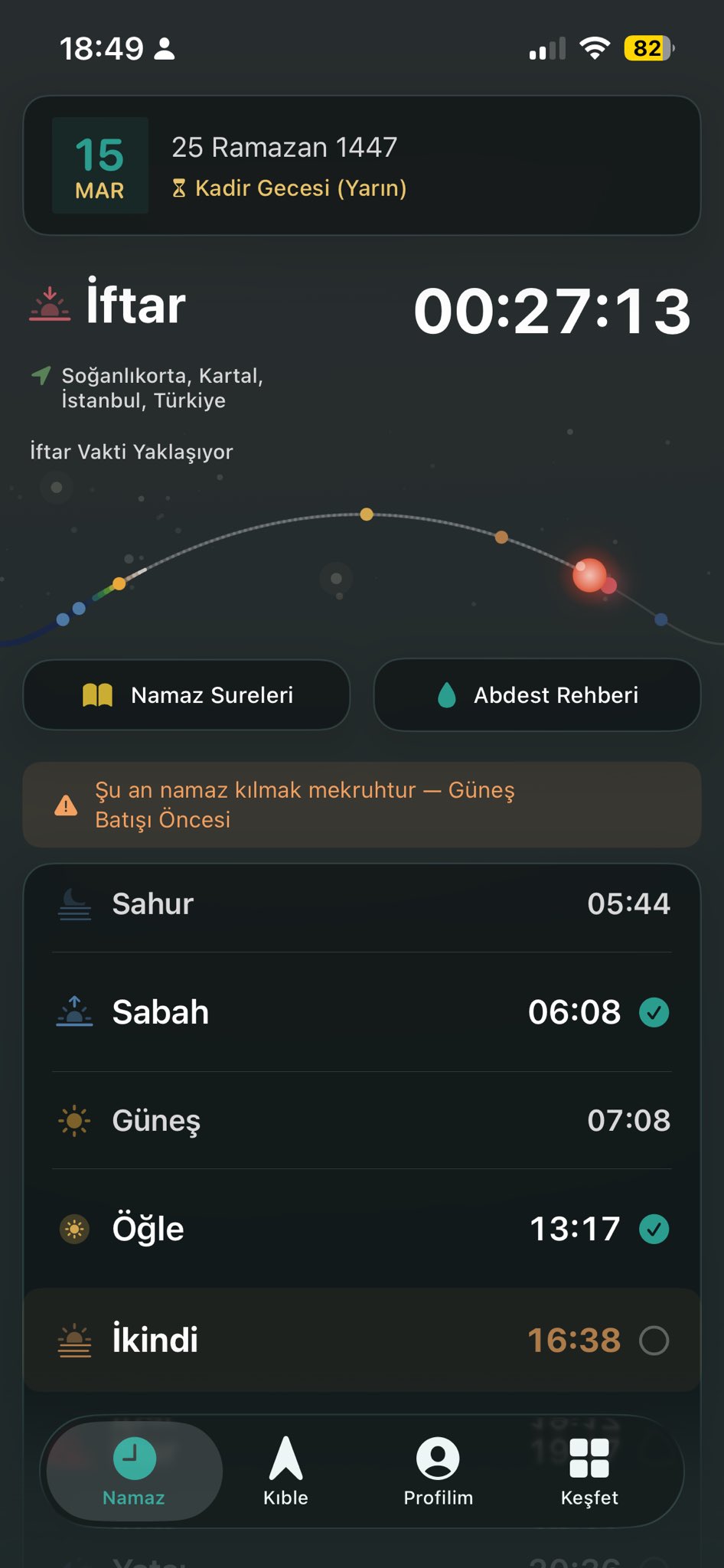
Task: Open the Namaz Sureleri guide
Action: (x=187, y=695)
